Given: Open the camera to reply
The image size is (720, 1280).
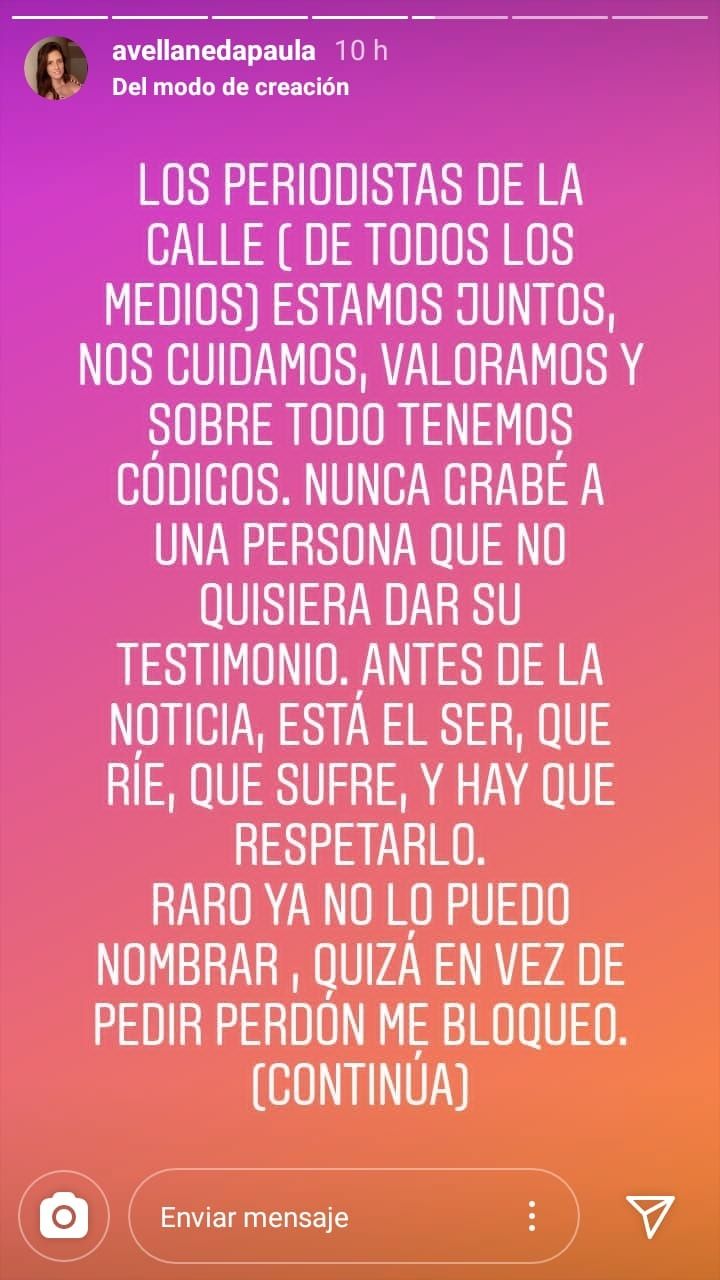Looking at the screenshot, I should (64, 1216).
